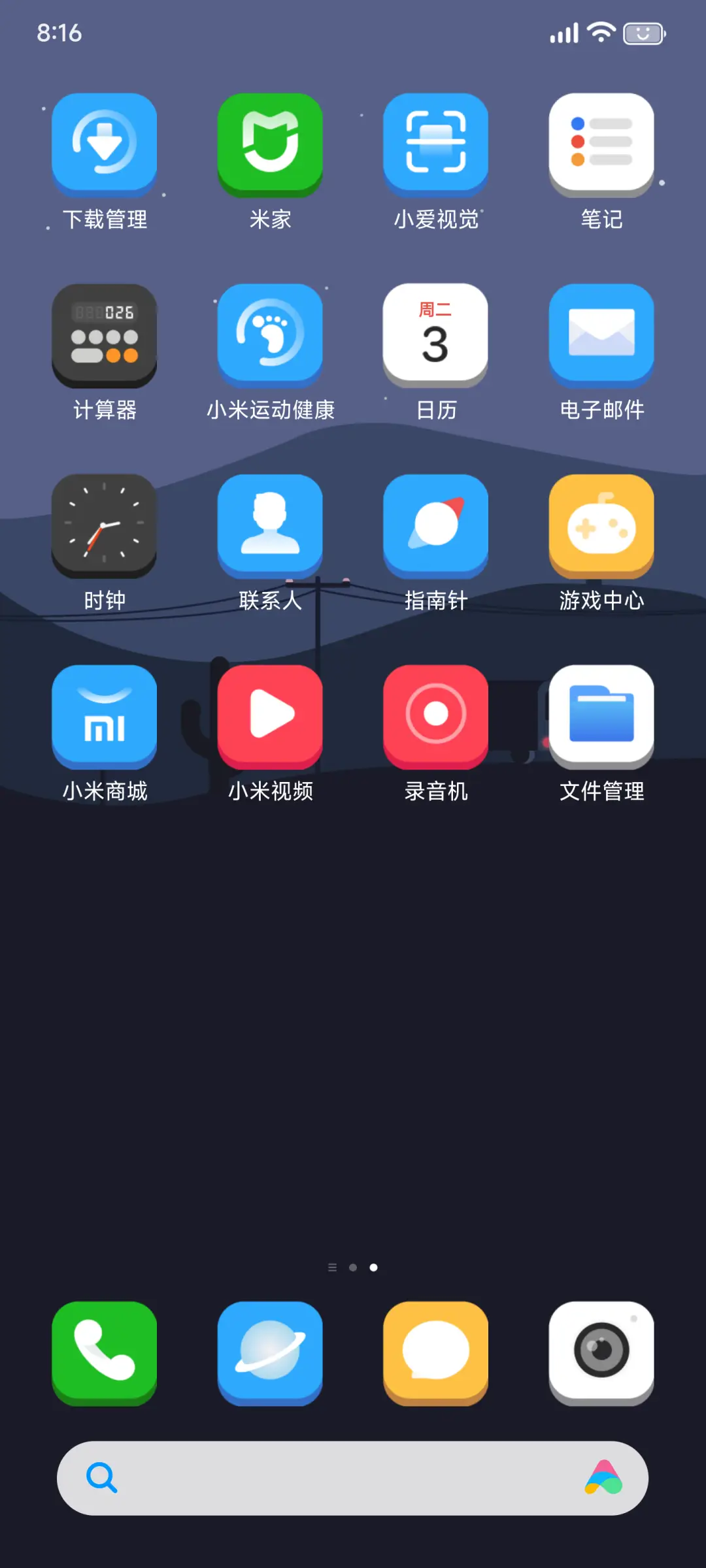Open File Manager (文件管理) app

(601, 716)
